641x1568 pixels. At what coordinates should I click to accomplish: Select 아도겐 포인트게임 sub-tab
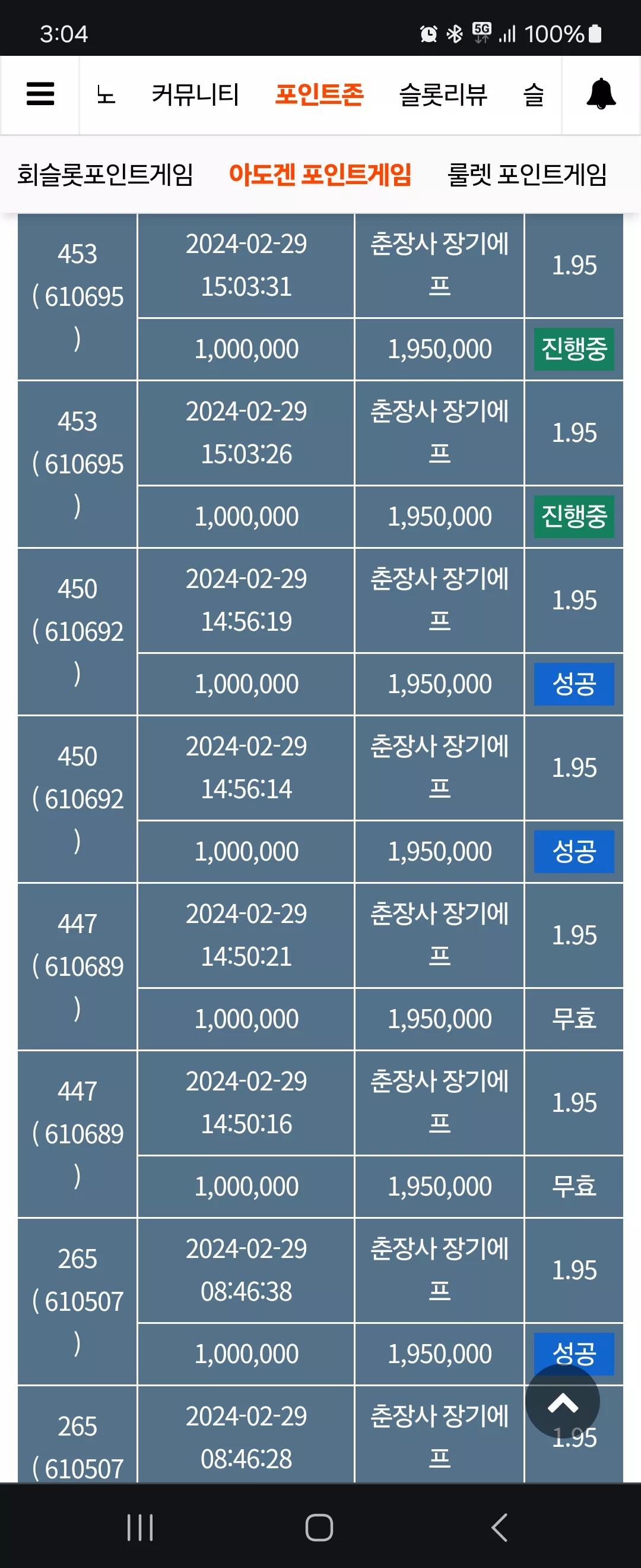pos(320,175)
